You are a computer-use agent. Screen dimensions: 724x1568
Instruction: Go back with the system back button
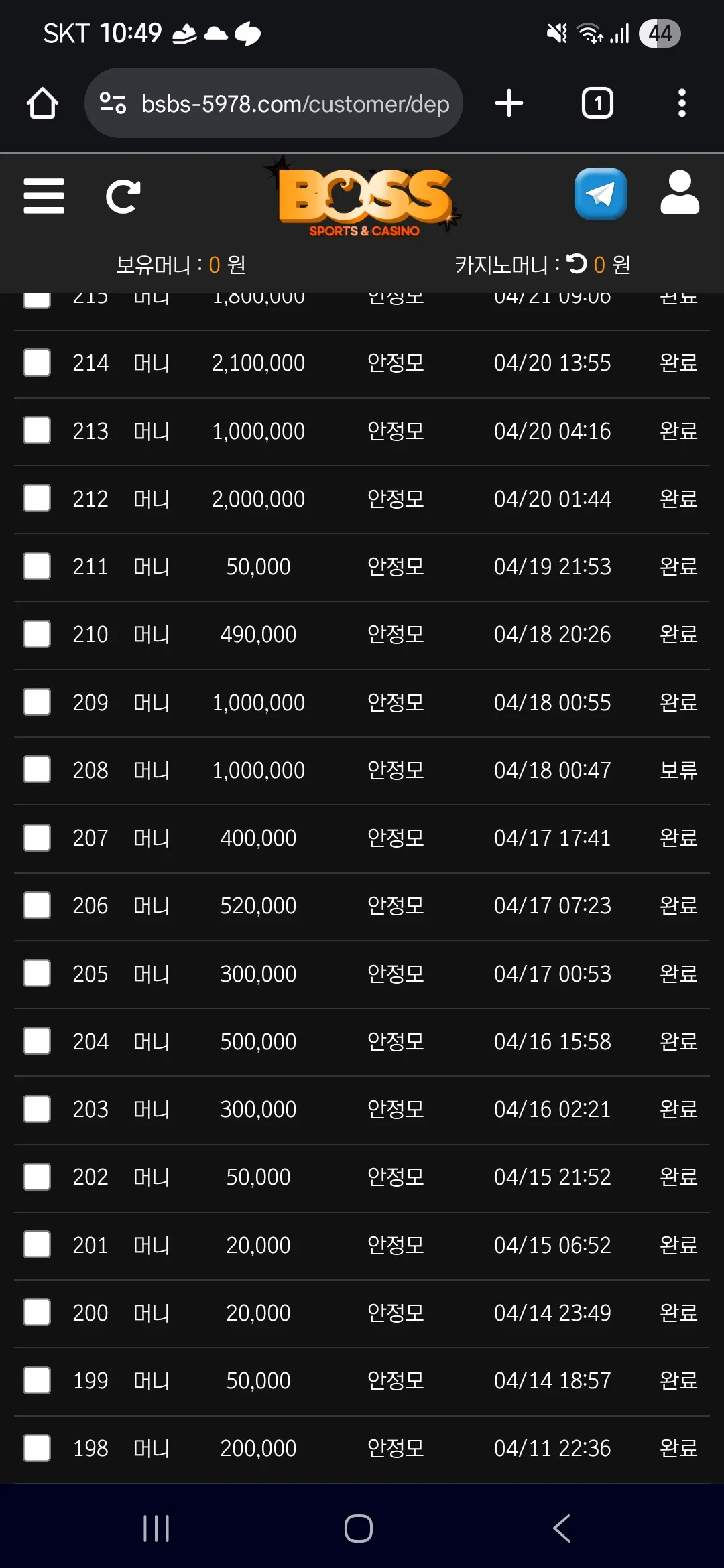[562, 1528]
